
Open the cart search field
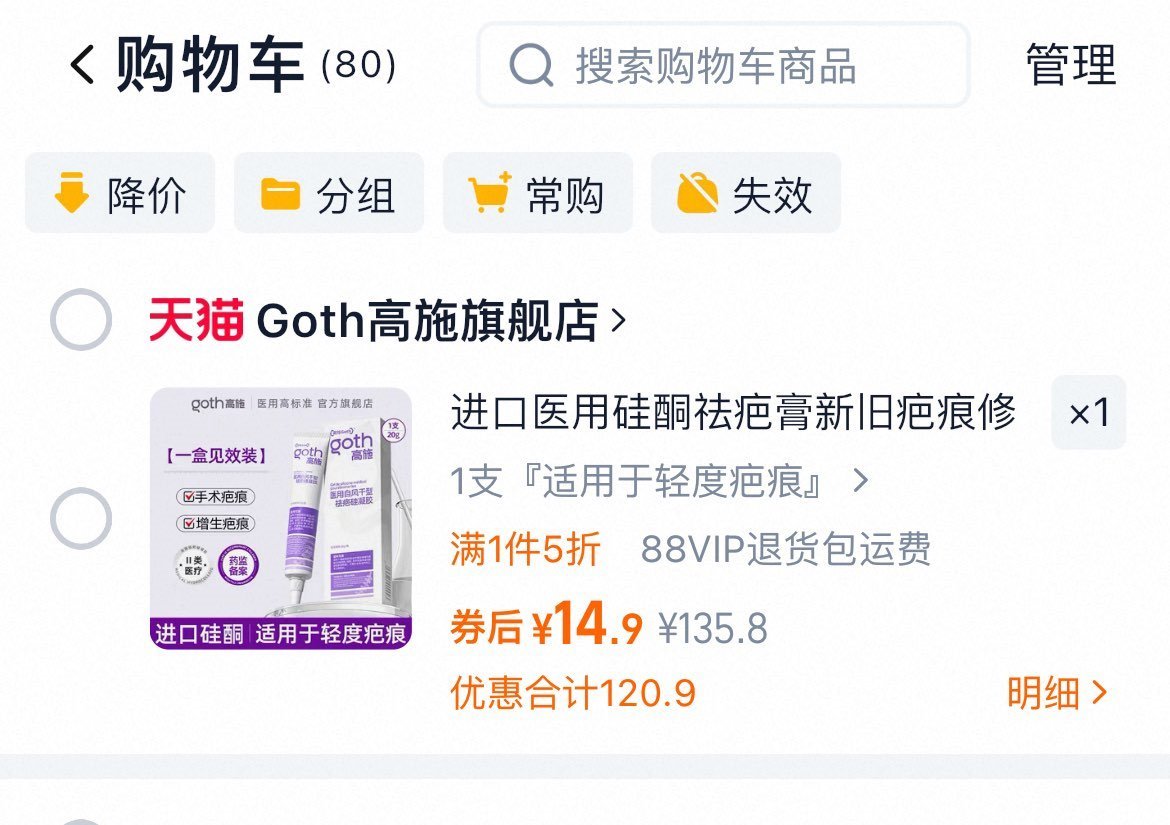[722, 66]
